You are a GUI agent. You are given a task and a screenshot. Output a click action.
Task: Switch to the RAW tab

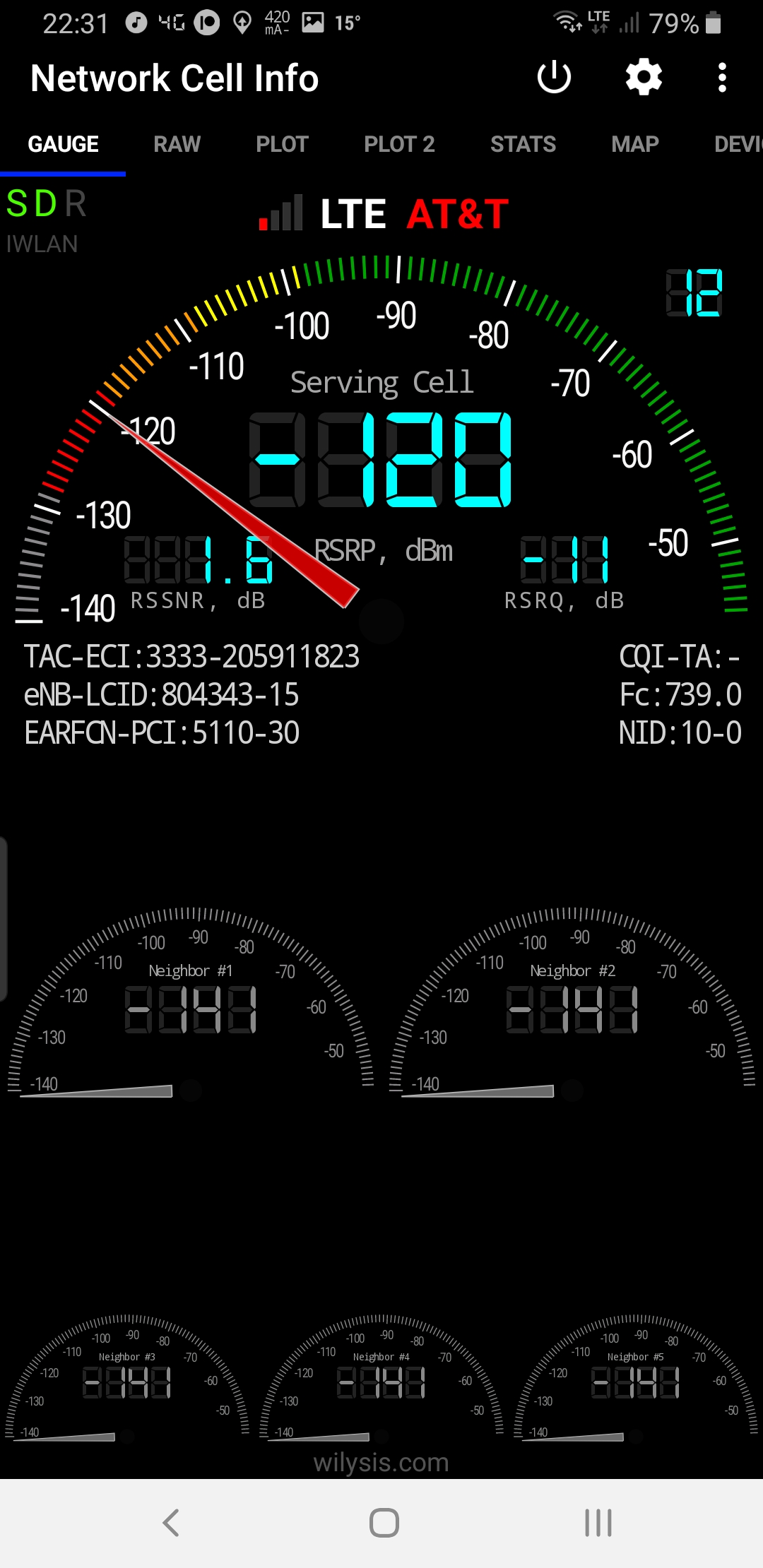click(177, 144)
